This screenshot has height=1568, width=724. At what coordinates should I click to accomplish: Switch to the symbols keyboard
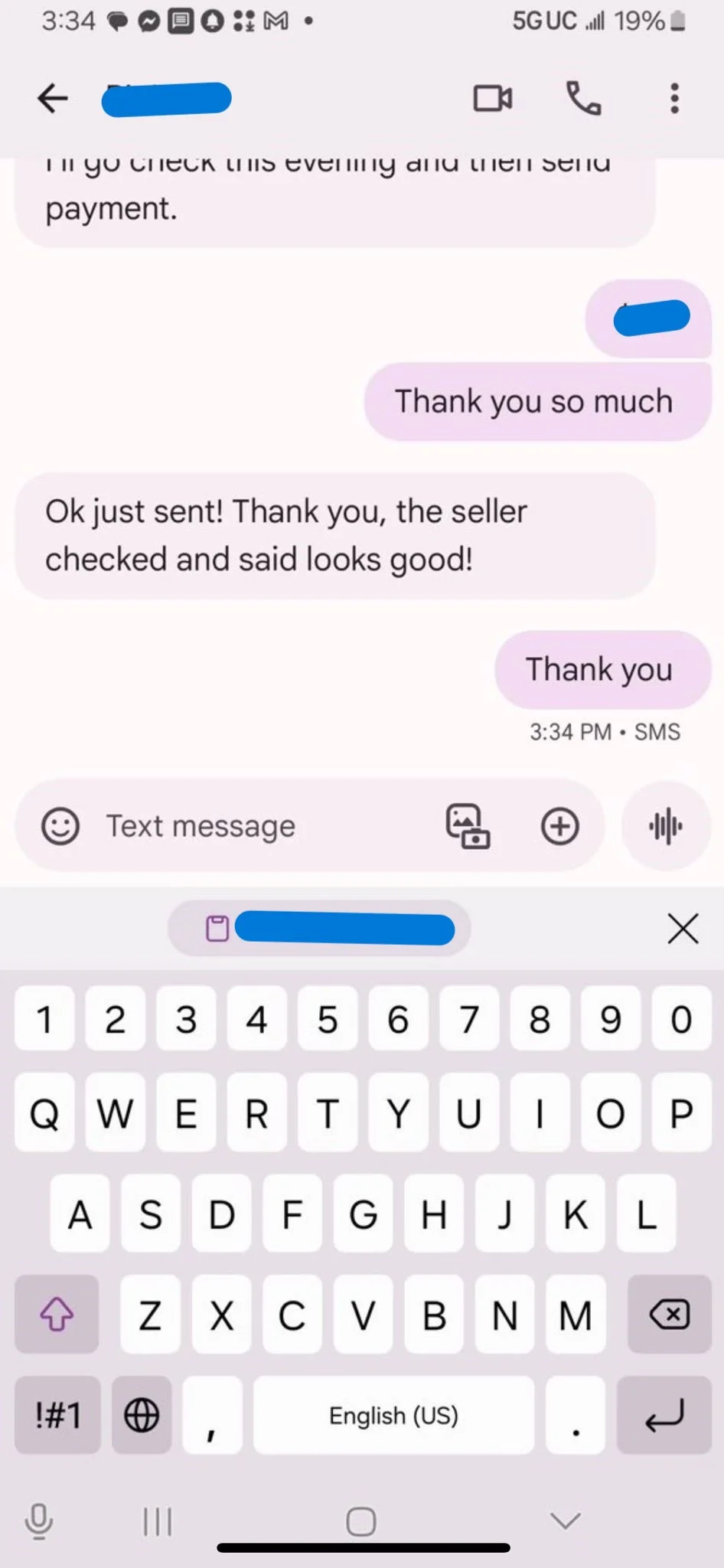click(57, 1415)
